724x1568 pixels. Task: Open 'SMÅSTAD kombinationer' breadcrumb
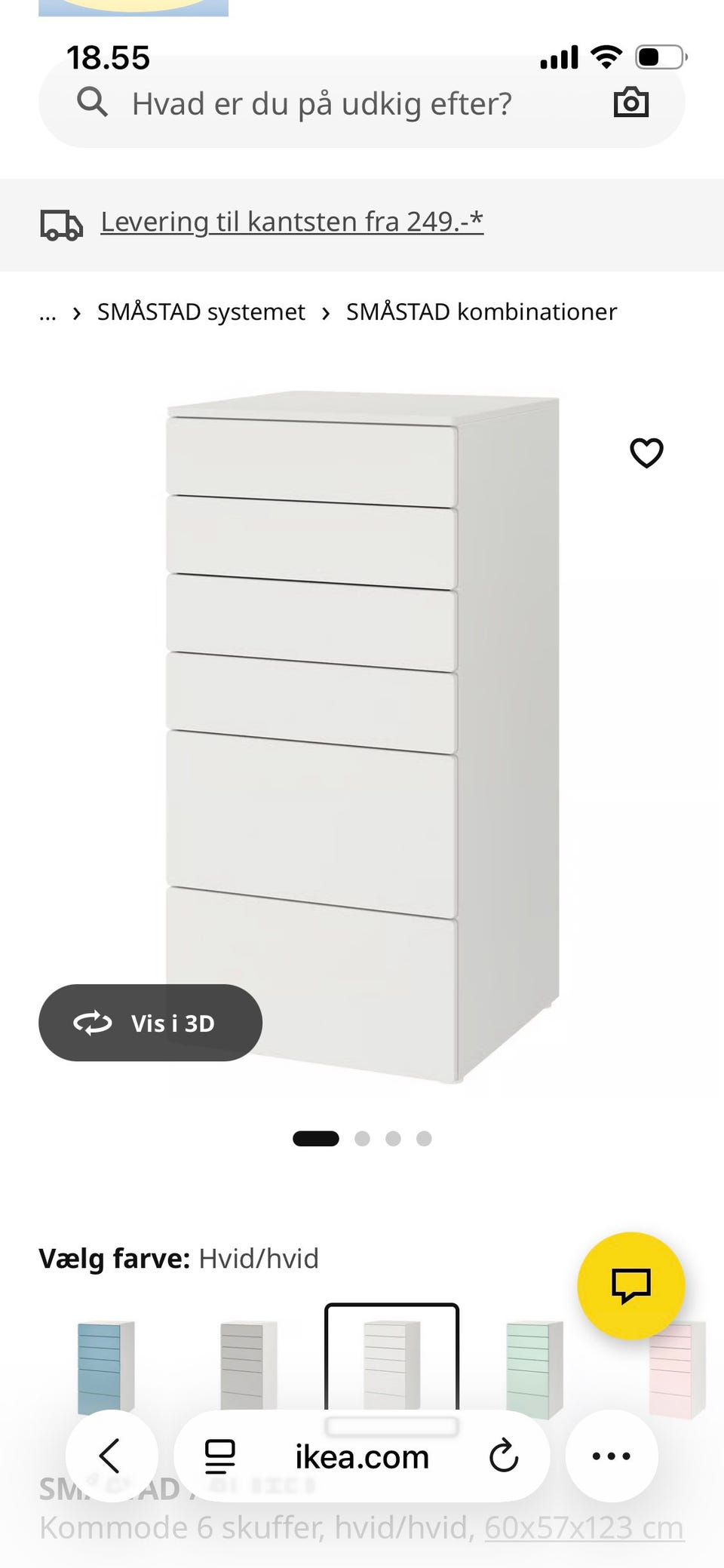coord(481,311)
